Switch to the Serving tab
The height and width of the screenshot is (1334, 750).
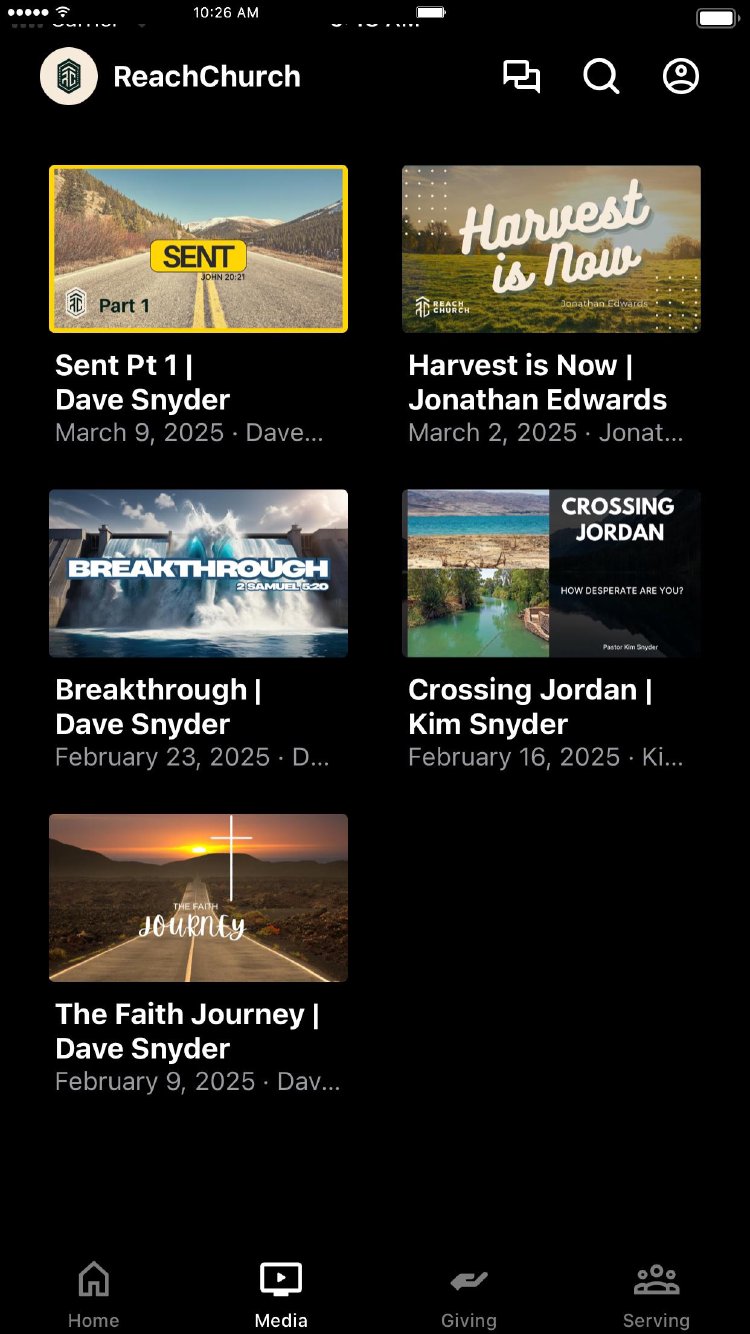[x=656, y=1293]
